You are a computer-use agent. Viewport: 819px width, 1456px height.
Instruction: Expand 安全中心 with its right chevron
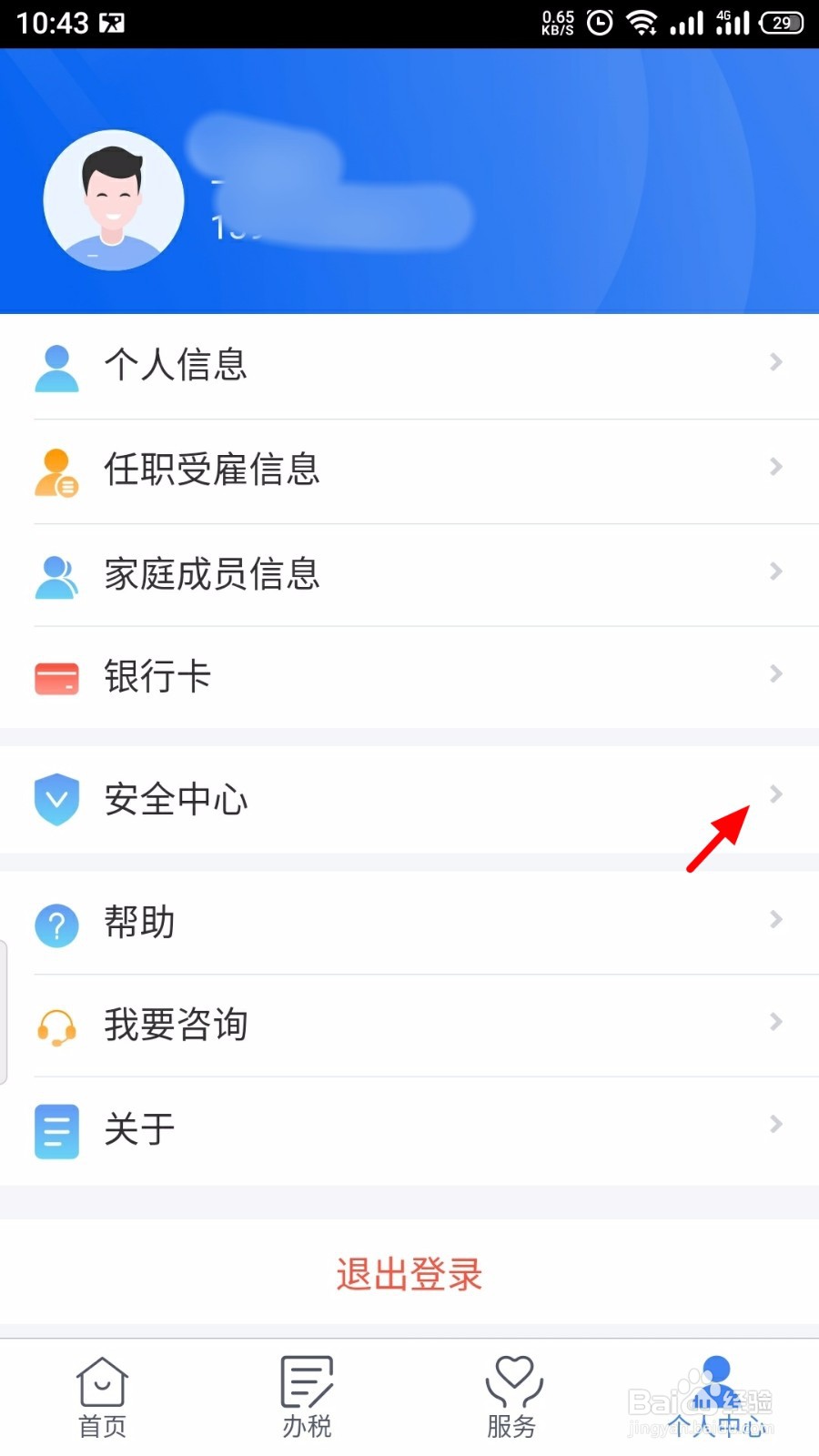coord(775,795)
